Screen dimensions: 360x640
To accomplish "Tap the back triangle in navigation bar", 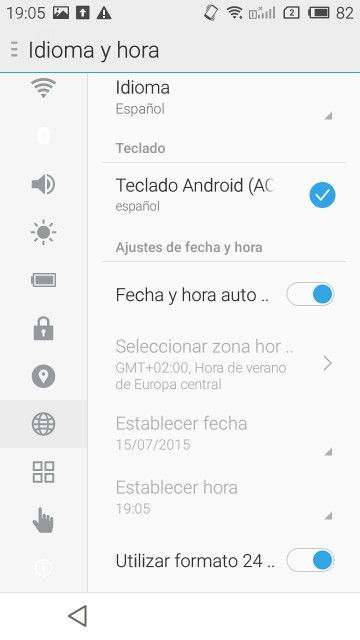I will (x=78, y=616).
